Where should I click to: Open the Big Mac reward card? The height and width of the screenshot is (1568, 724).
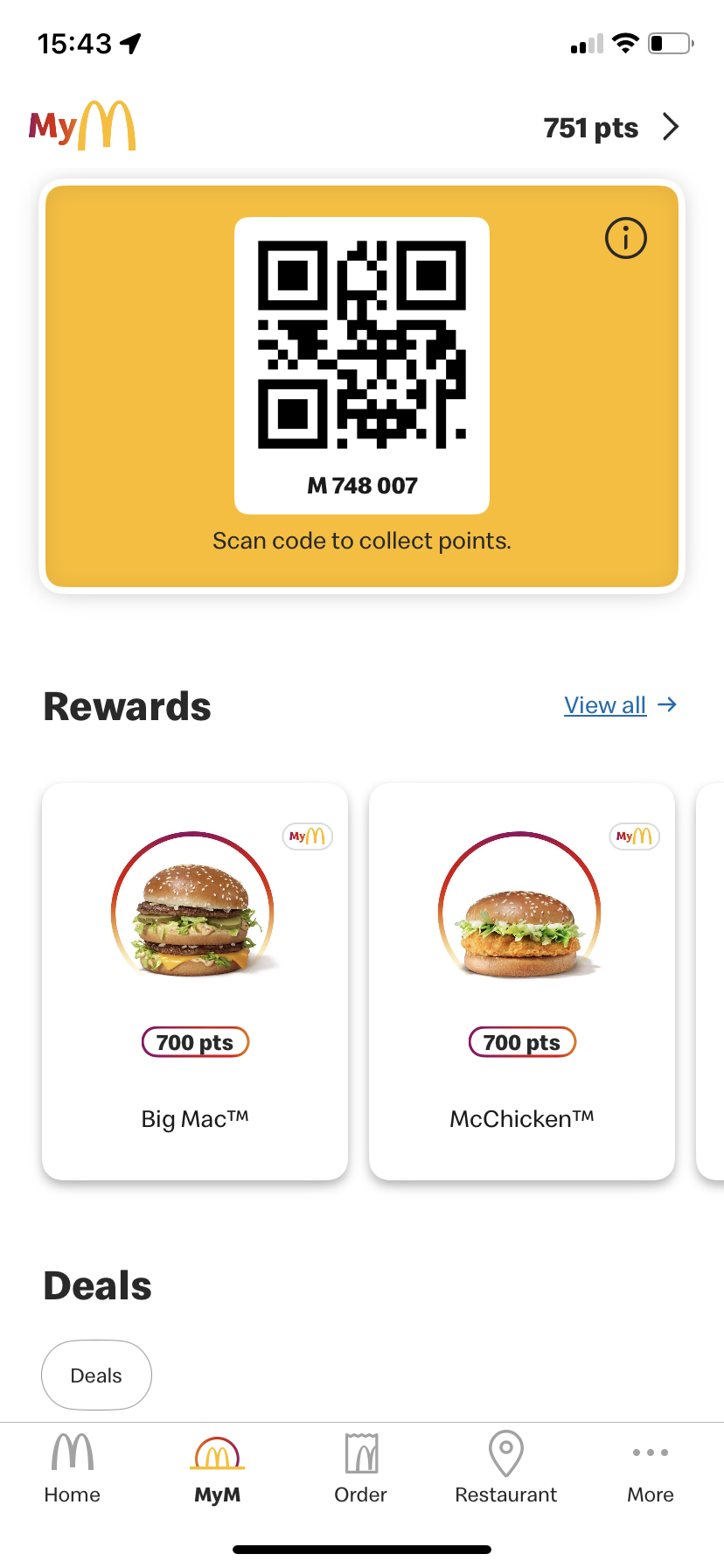pyautogui.click(x=195, y=980)
